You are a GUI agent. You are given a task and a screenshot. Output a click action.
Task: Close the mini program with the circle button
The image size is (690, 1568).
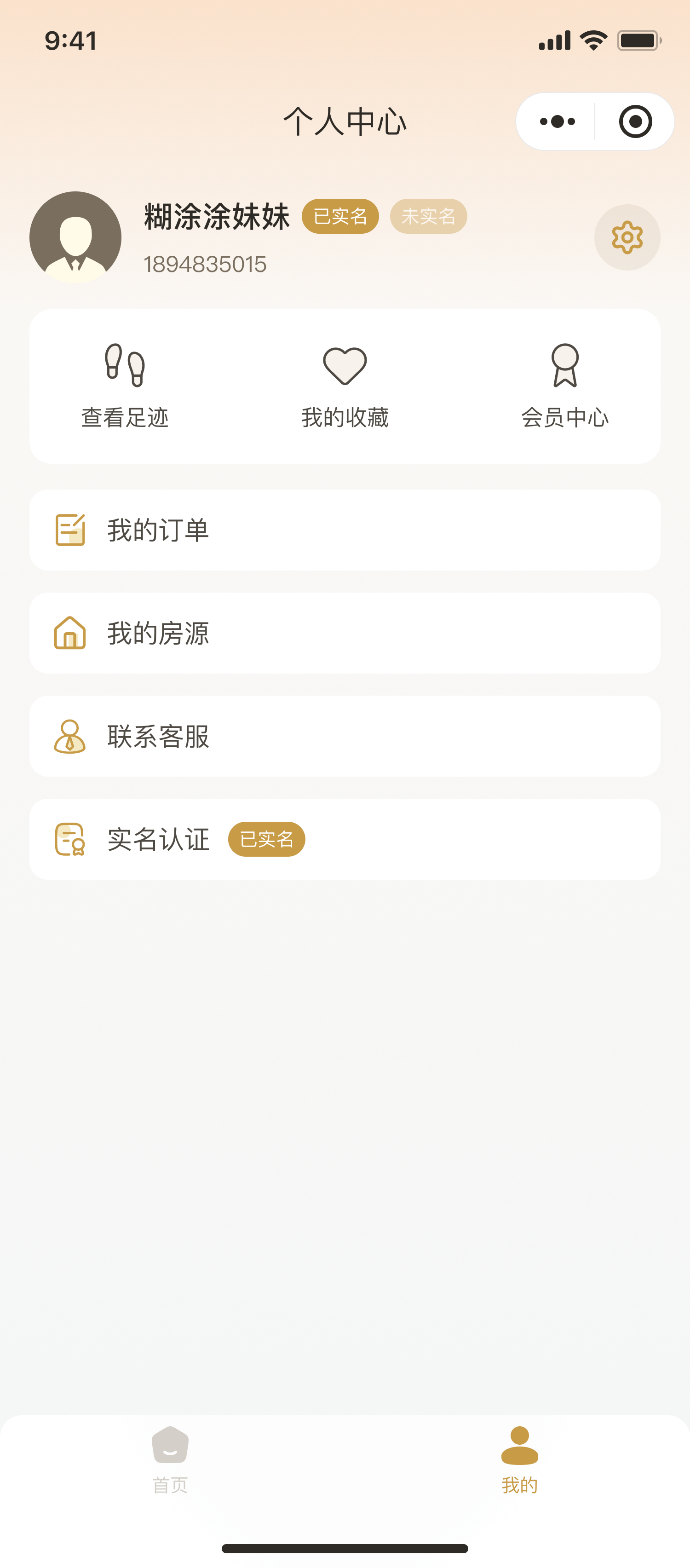[x=635, y=122]
